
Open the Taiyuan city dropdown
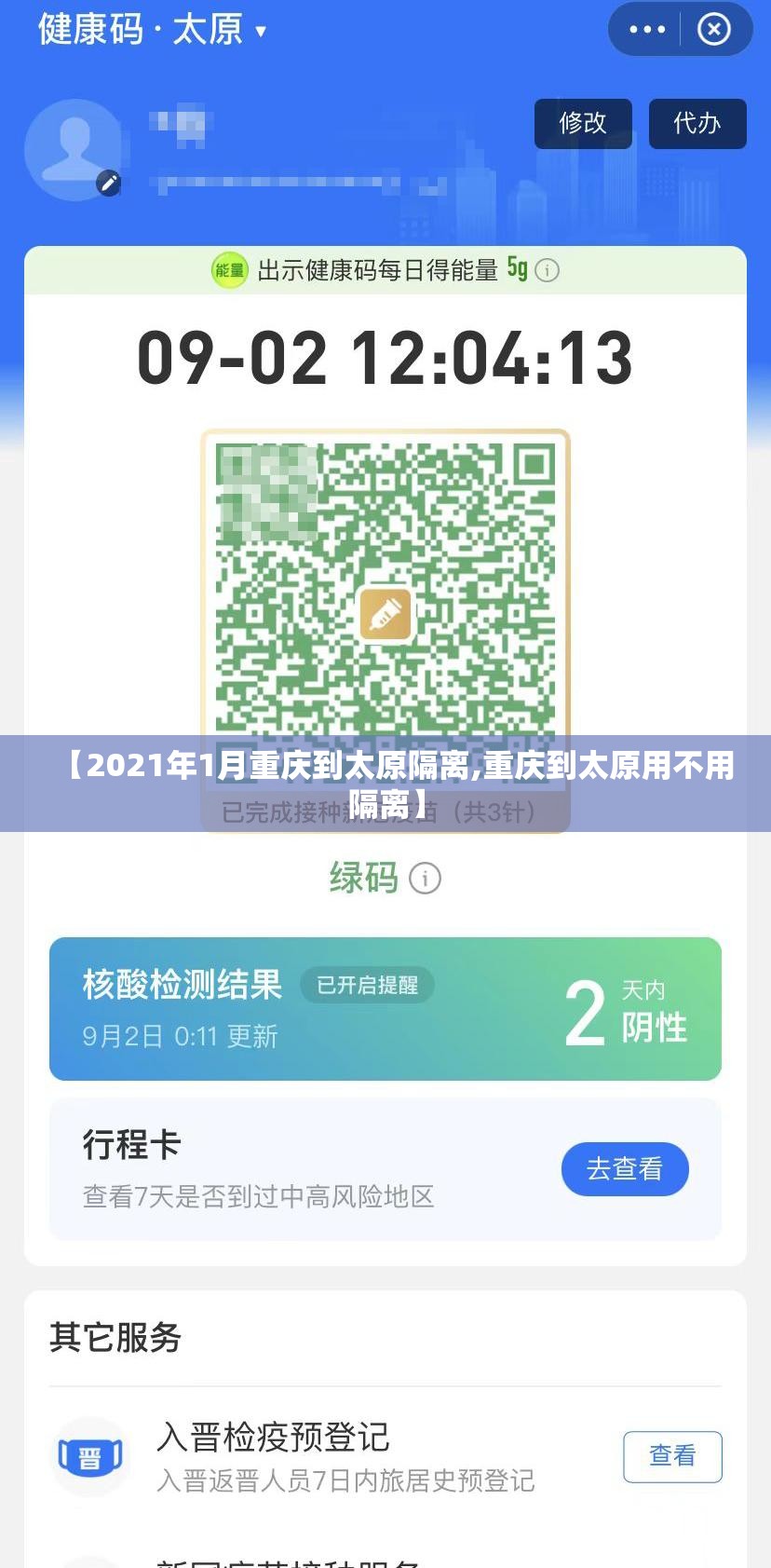point(261,32)
